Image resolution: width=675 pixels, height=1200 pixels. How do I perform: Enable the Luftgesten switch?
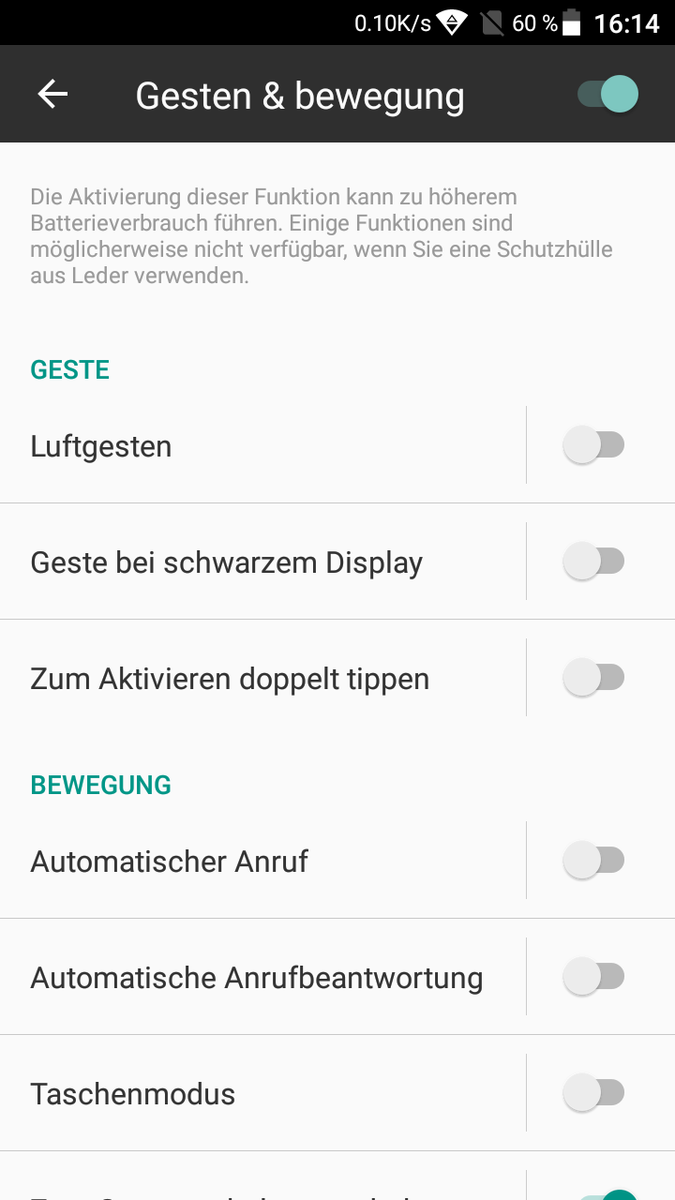[594, 445]
